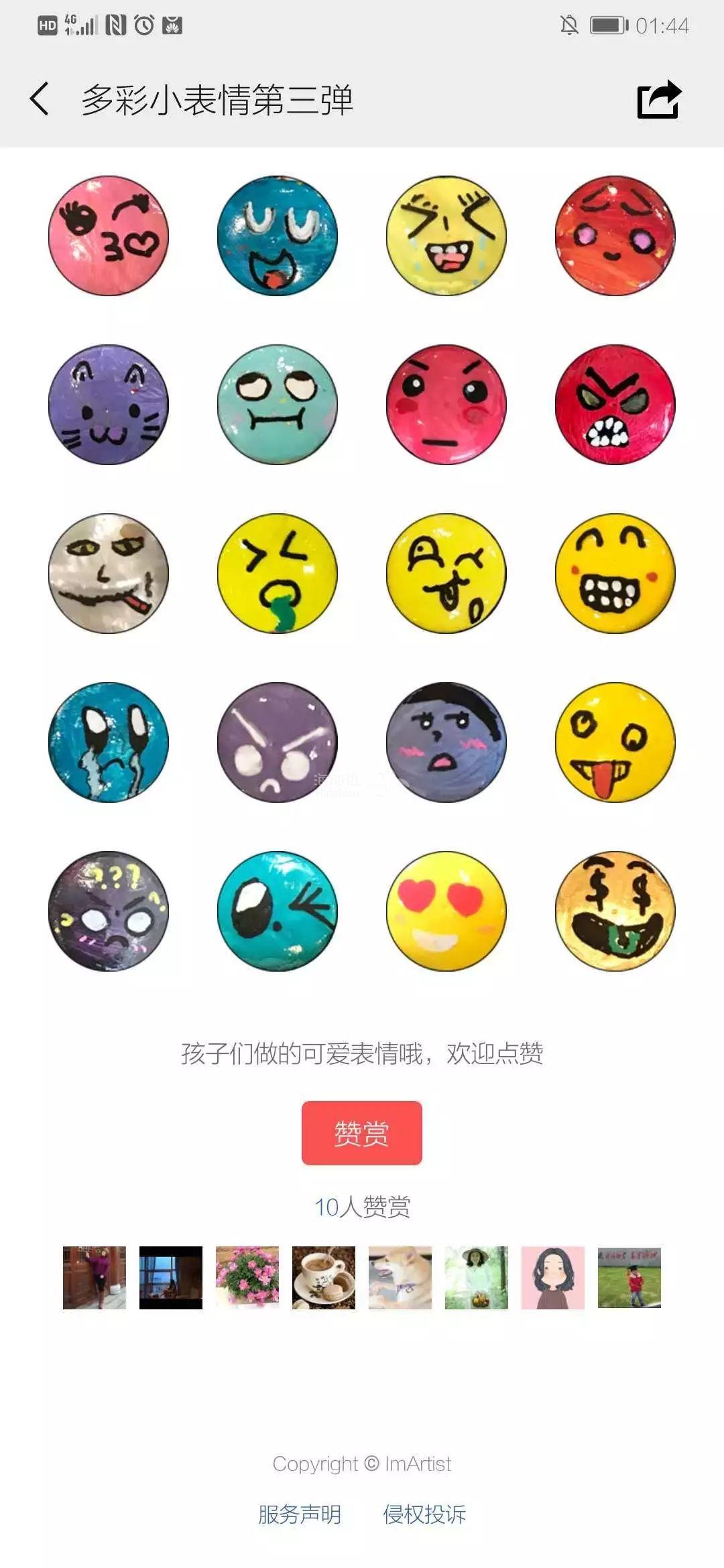Preview the purple question-marks emoji
The image size is (724, 1568).
coord(109,911)
